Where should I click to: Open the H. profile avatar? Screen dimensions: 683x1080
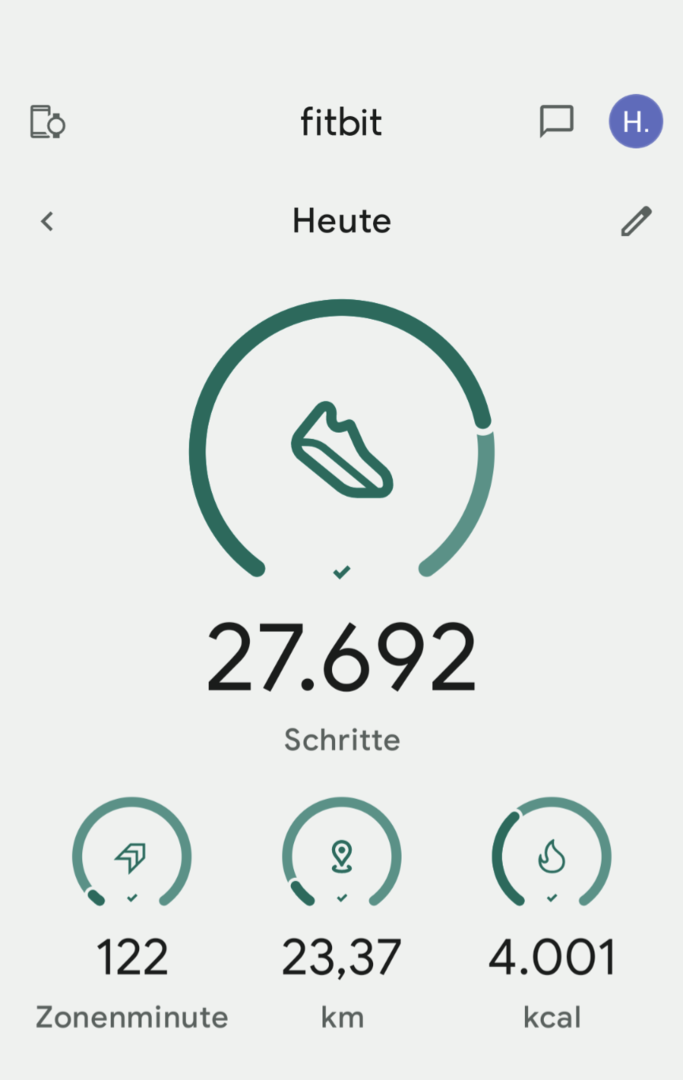coord(635,122)
